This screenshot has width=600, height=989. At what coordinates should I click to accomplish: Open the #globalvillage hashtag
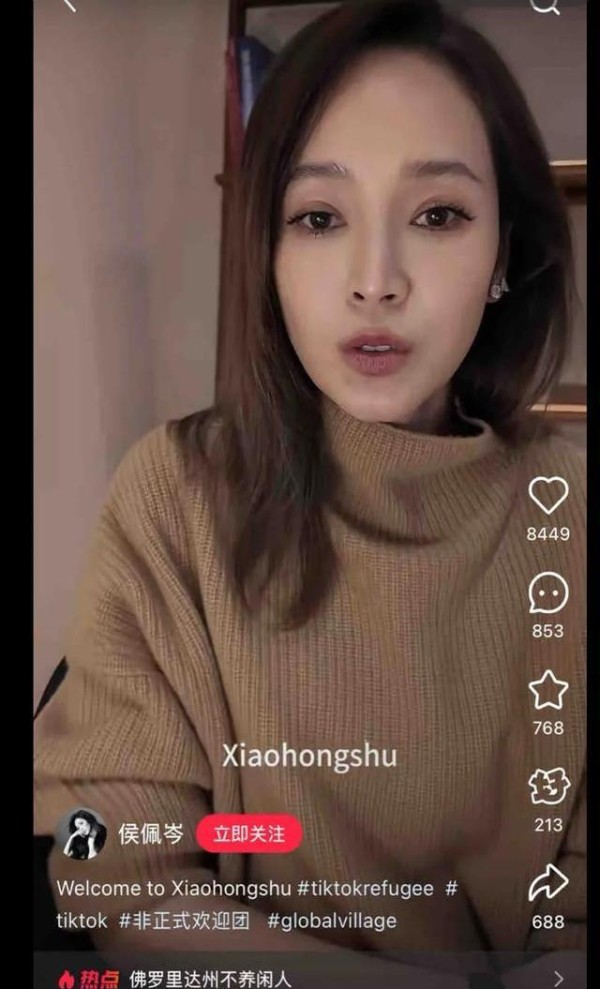(x=331, y=921)
